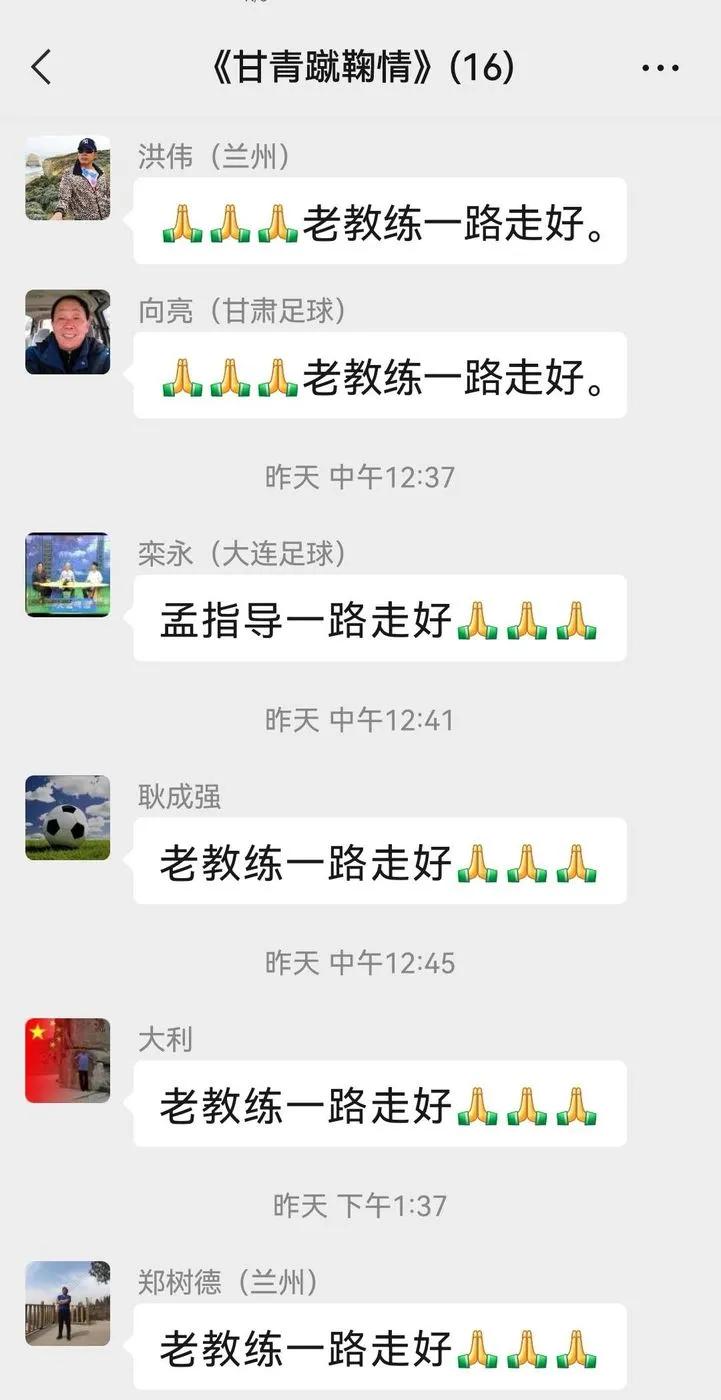Open 耿成强's soccer ball avatar
This screenshot has height=1400, width=721.
66,820
